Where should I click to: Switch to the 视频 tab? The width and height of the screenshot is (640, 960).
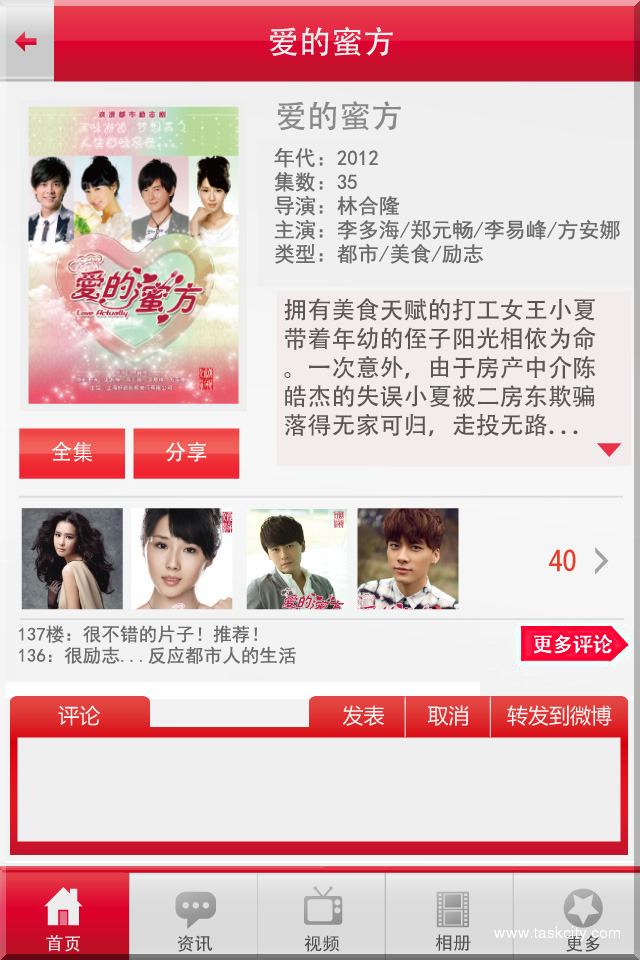(322, 918)
